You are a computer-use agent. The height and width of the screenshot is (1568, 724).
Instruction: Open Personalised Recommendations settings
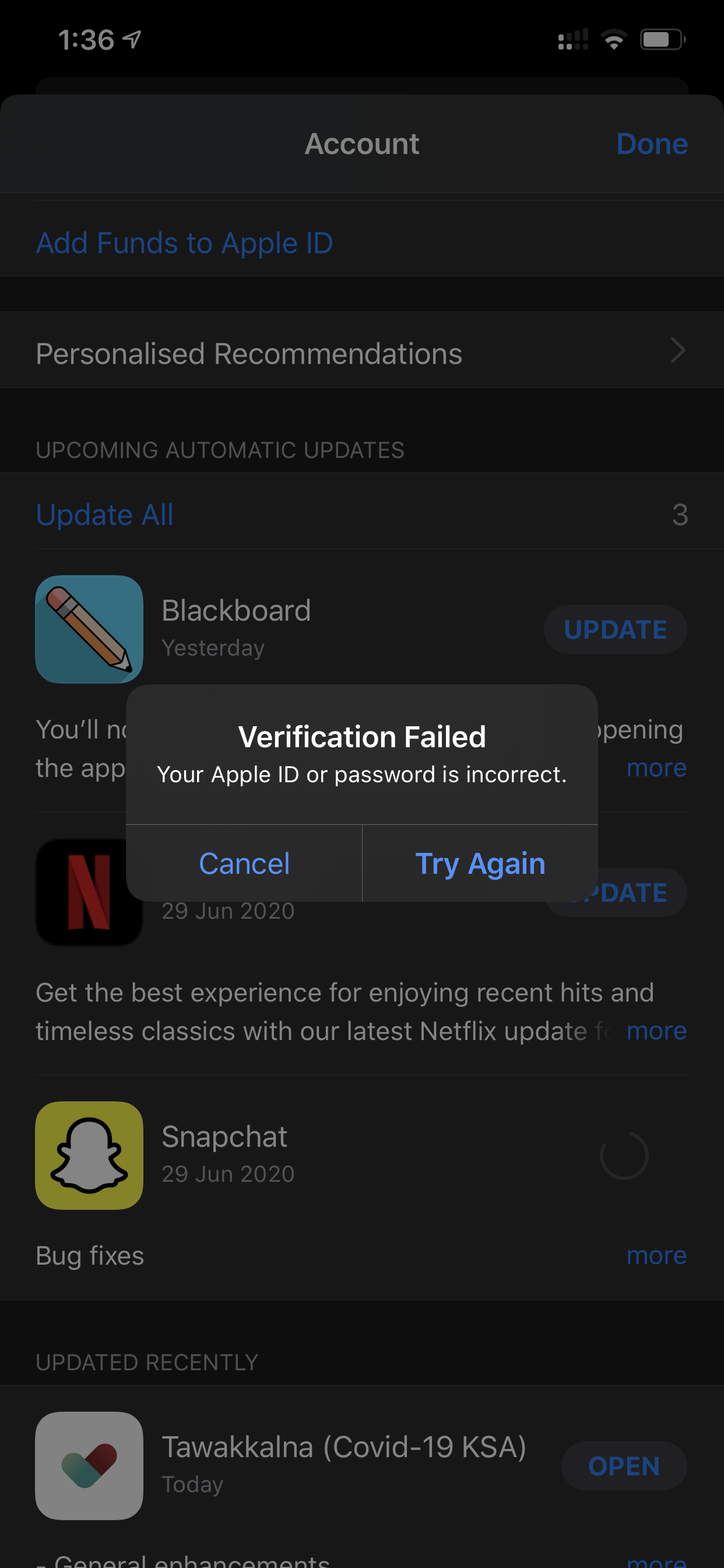coord(361,353)
